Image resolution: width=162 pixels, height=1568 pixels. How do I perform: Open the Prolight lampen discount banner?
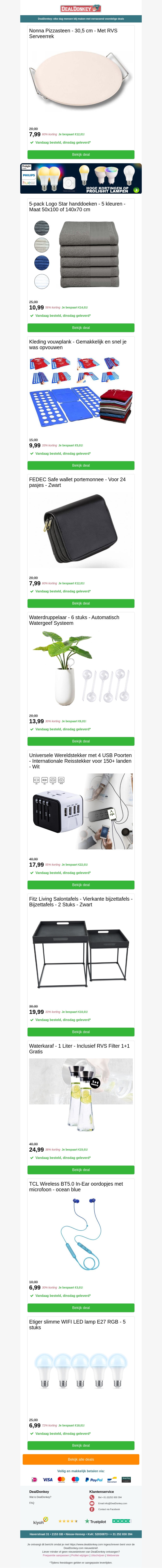[x=81, y=178]
